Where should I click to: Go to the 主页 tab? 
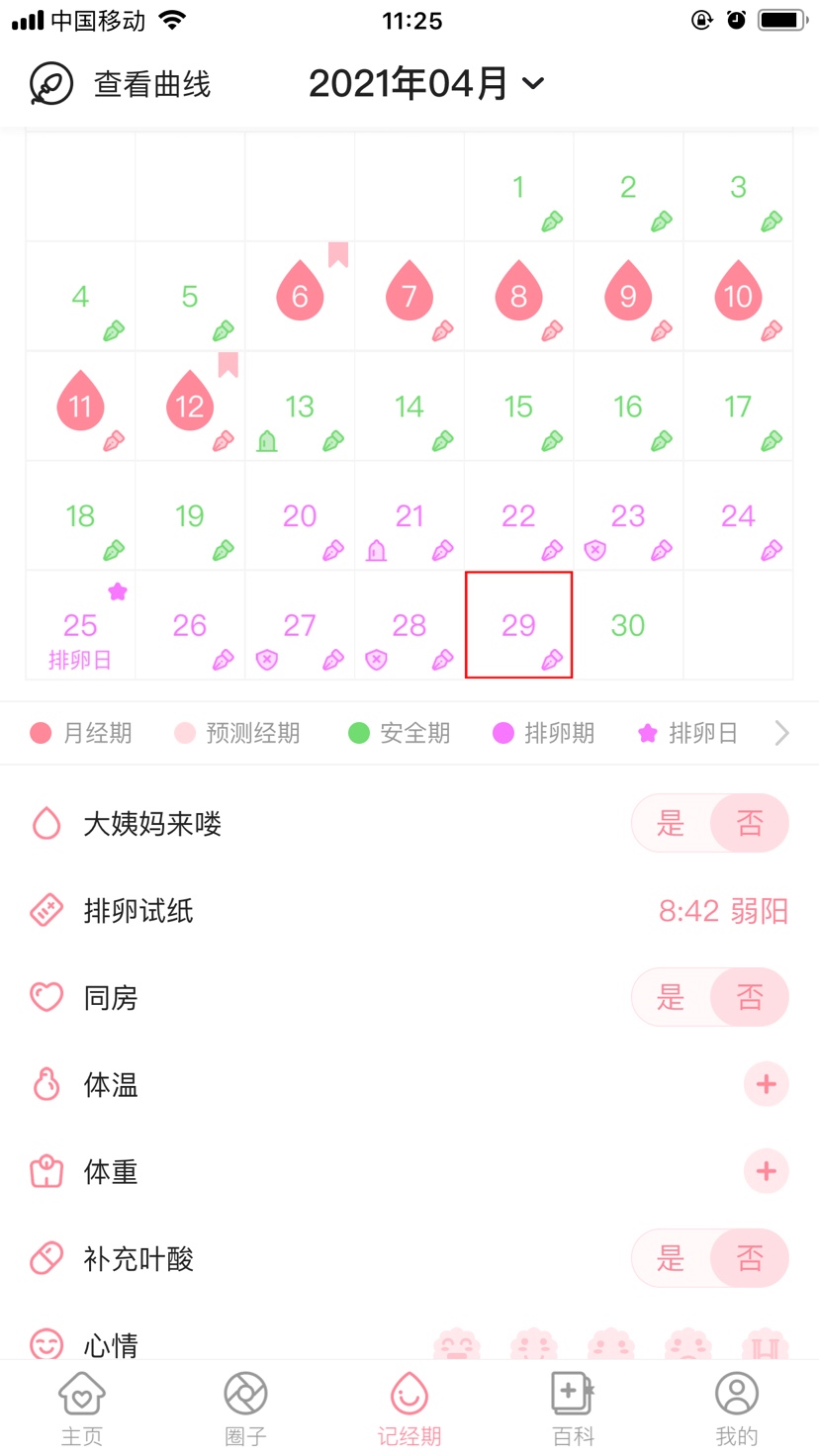coord(82,1409)
